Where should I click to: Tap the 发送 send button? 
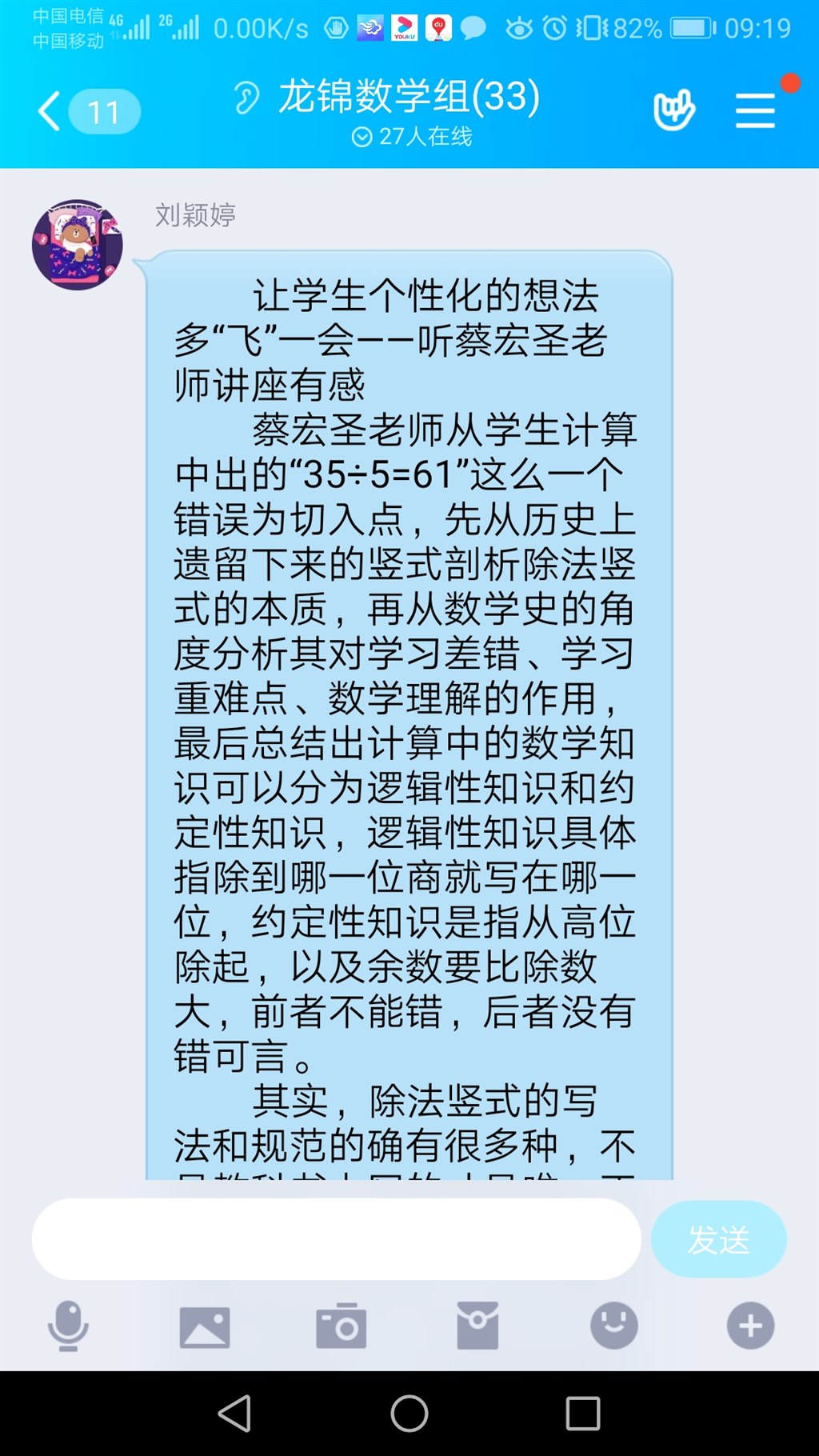click(718, 1239)
